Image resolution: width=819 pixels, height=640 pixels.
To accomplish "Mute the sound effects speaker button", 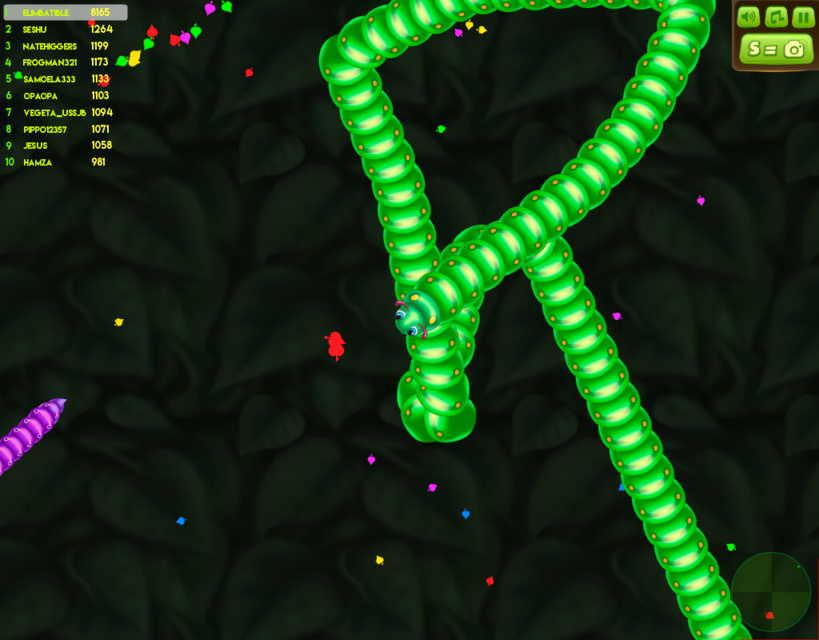I will pyautogui.click(x=749, y=17).
